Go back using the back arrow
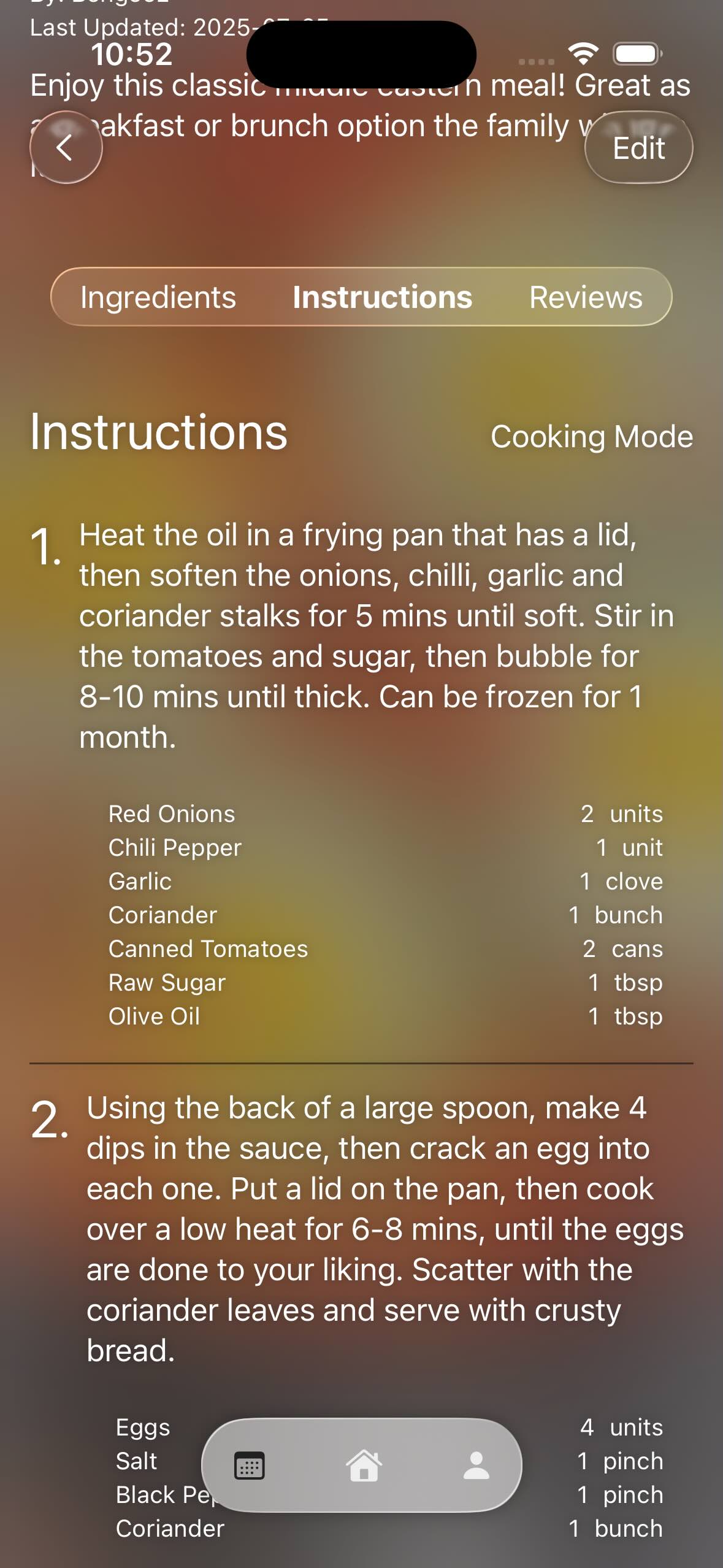723x1568 pixels. tap(66, 147)
